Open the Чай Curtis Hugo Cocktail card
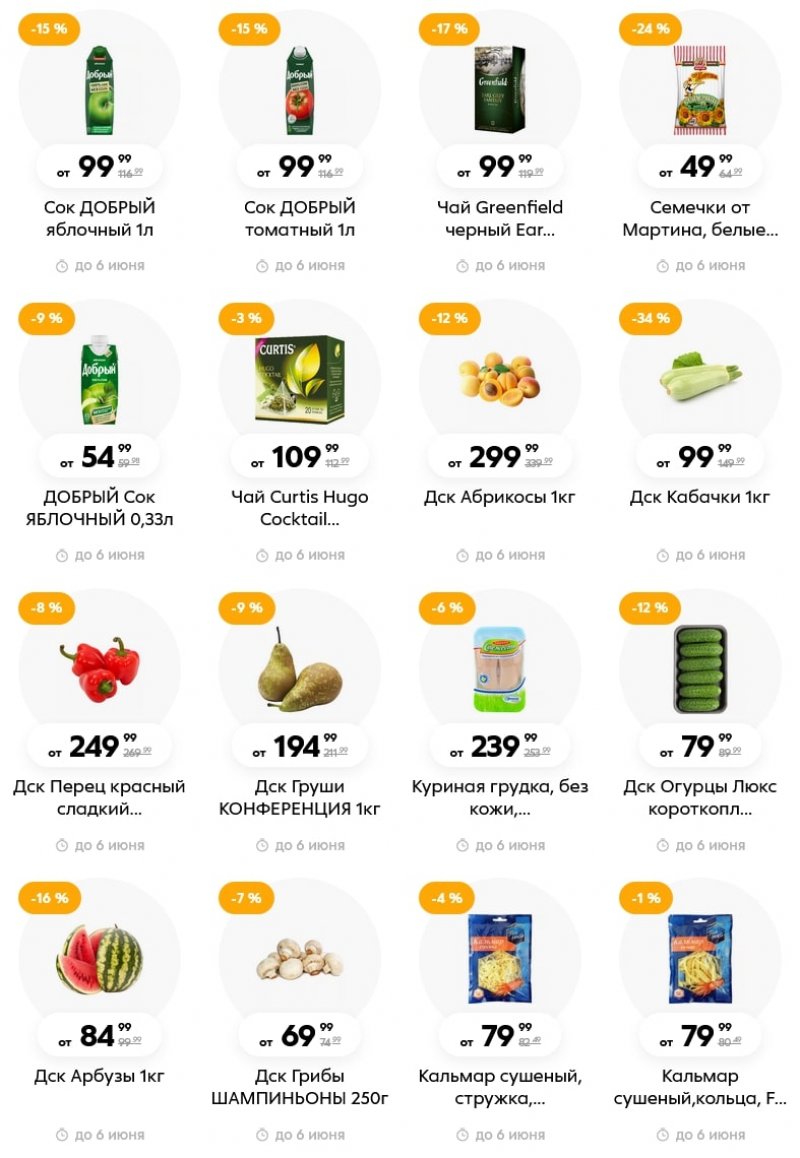The image size is (800, 1158). coord(299,380)
